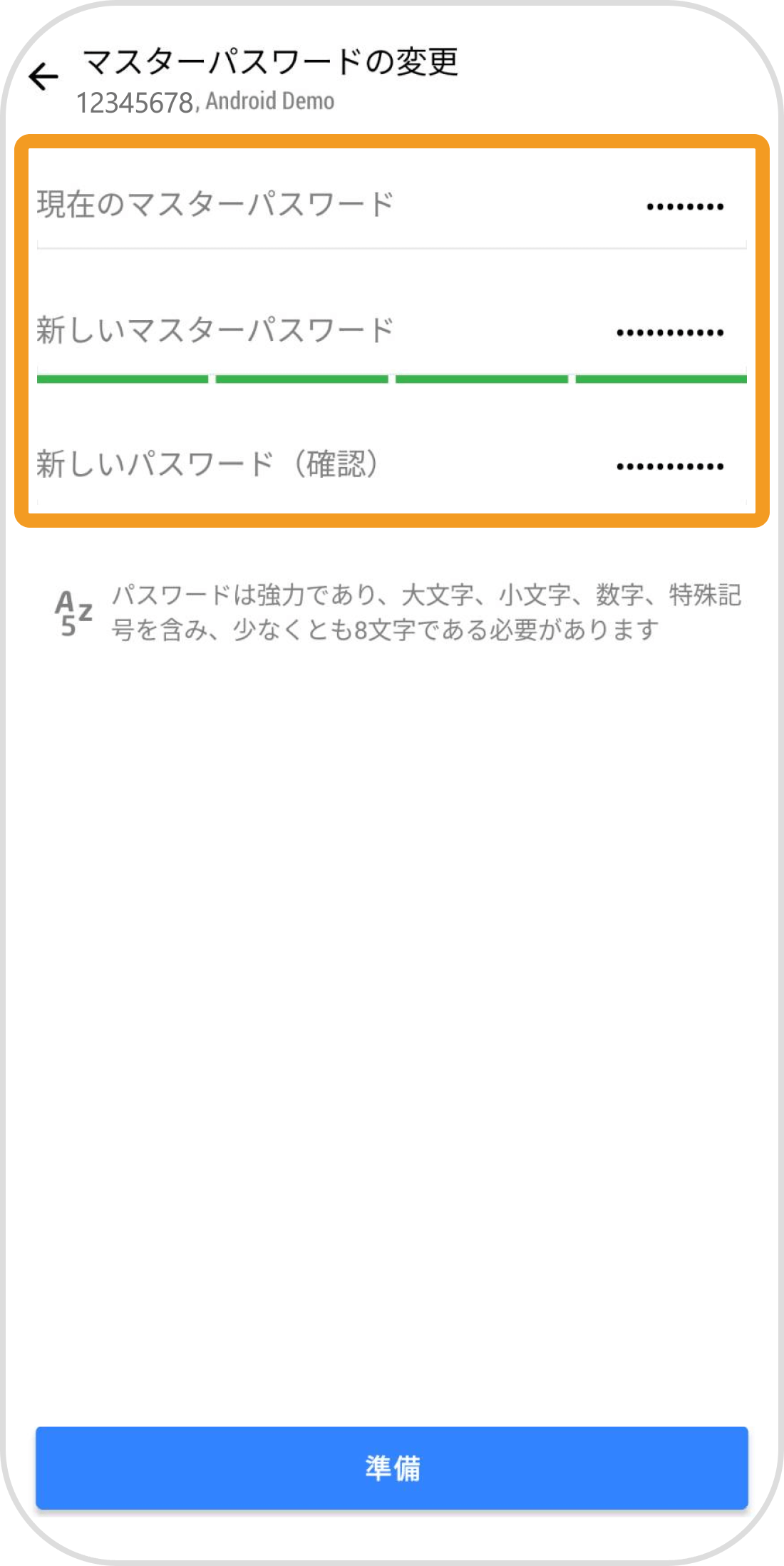Click the first green strength bar segment
The height and width of the screenshot is (1566, 784).
[121, 380]
